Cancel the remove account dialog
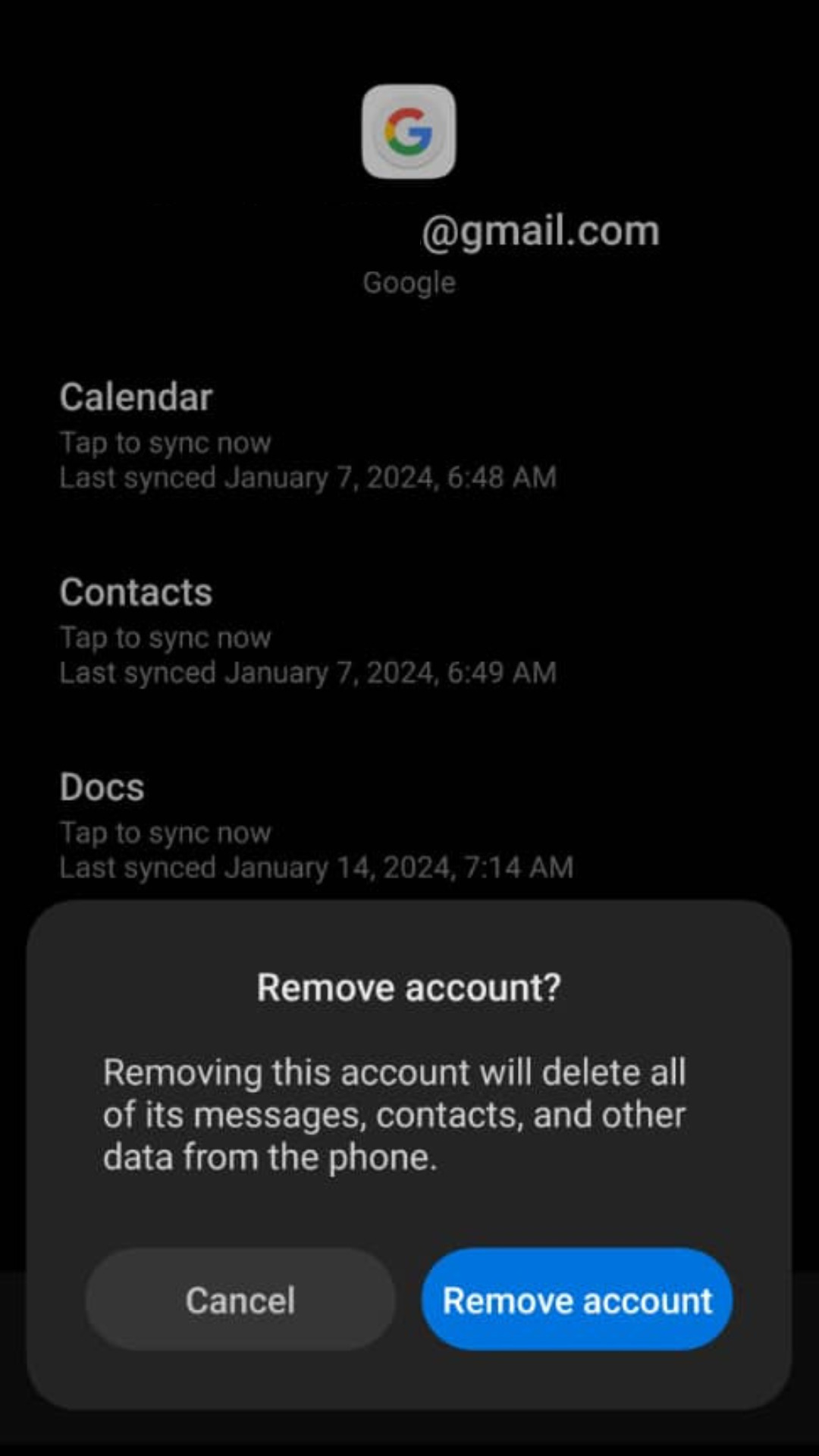Viewport: 819px width, 1456px height. (240, 1300)
